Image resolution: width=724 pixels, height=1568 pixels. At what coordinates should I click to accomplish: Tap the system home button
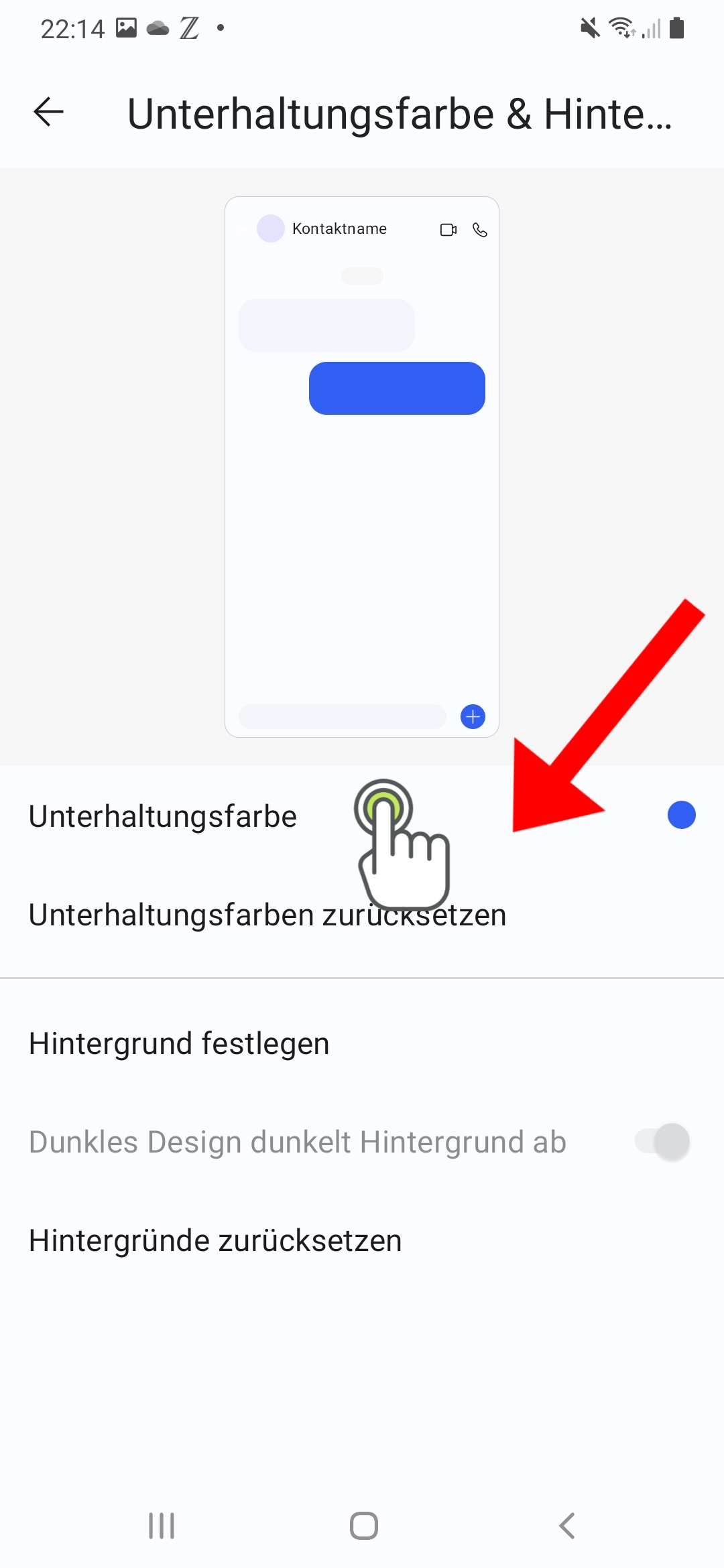[x=364, y=1526]
